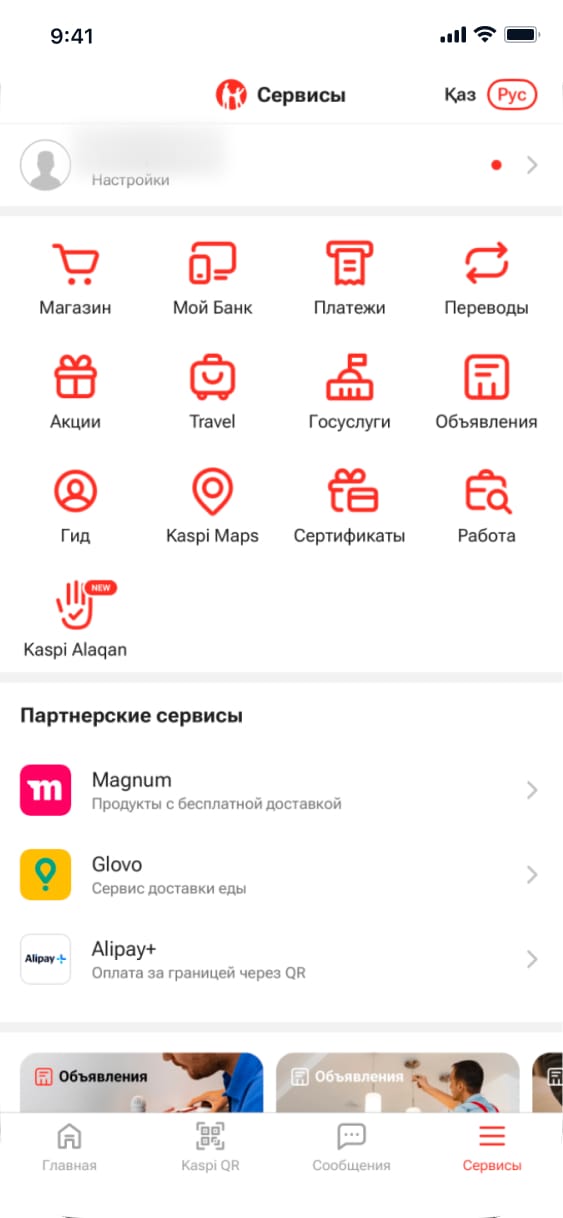This screenshot has width=563, height=1218.
Task: Switch language to Қаз
Action: tap(460, 95)
